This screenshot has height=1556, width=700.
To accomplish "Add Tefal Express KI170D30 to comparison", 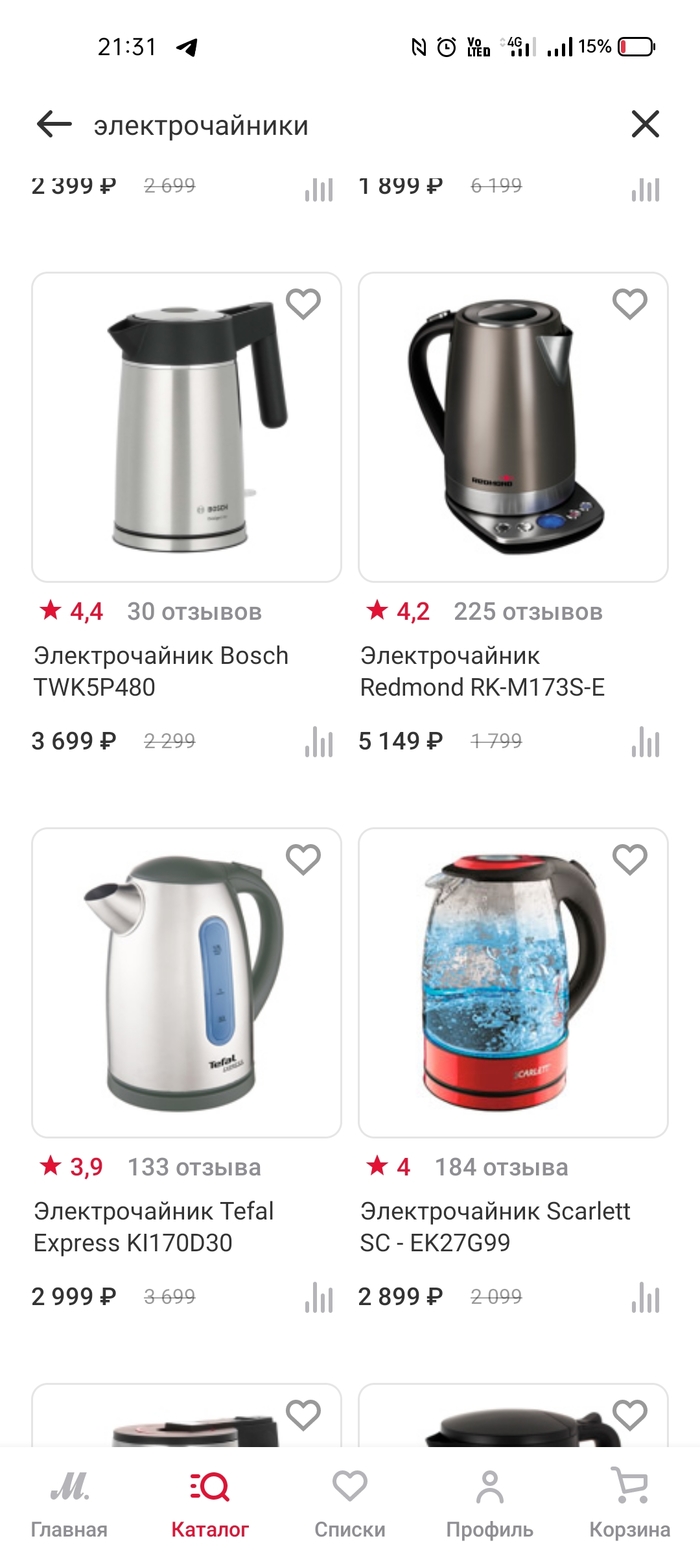I will tap(319, 1298).
